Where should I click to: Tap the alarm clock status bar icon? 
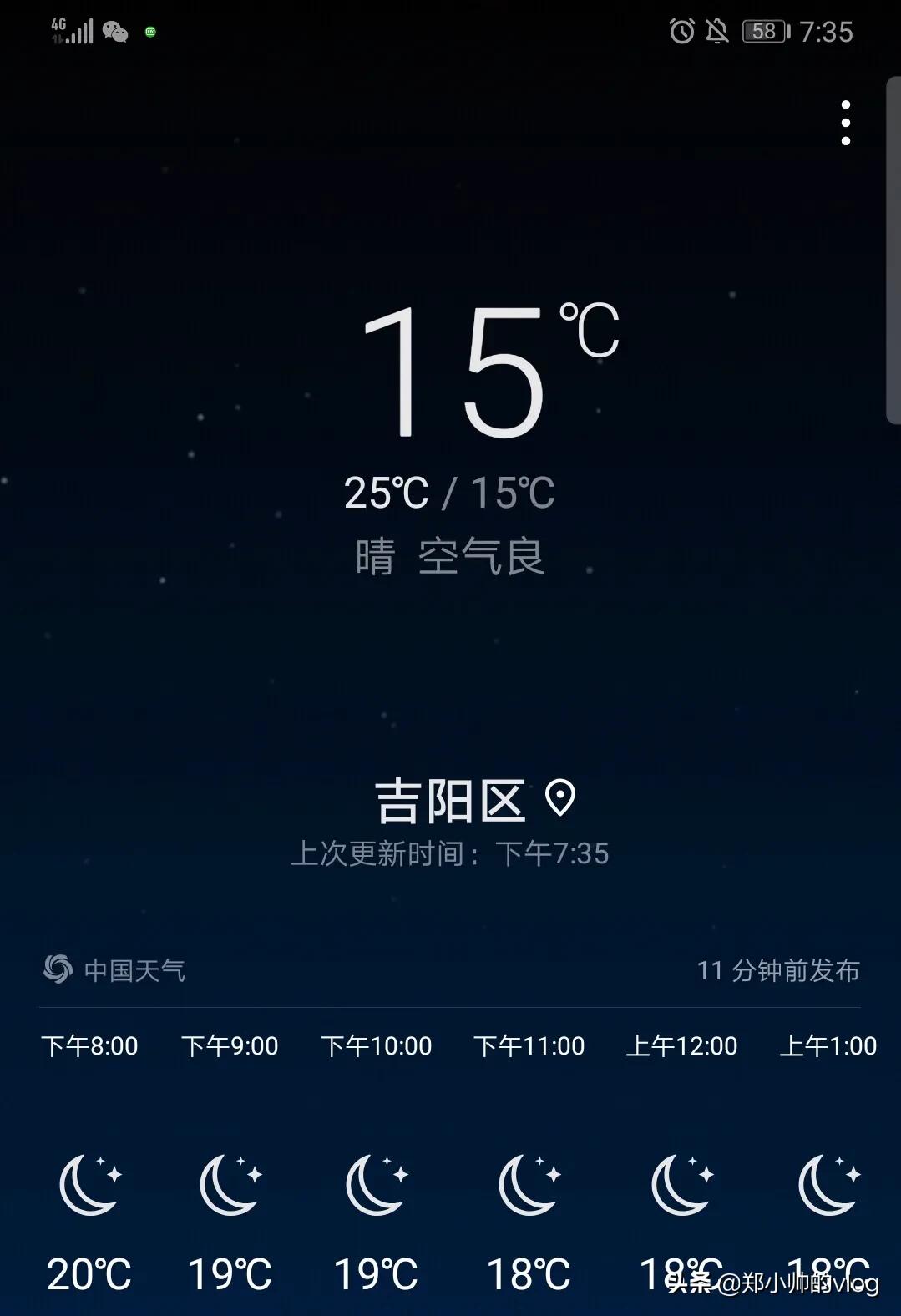coord(681,31)
